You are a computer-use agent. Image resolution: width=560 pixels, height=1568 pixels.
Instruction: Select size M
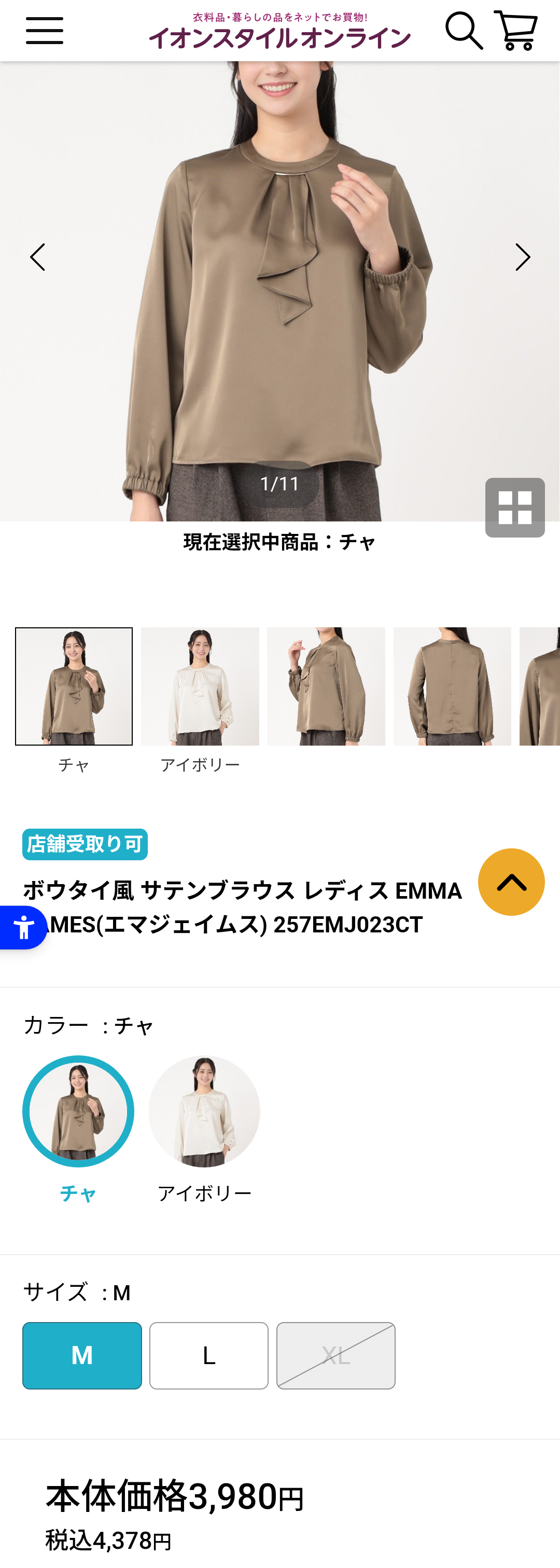tap(82, 1356)
